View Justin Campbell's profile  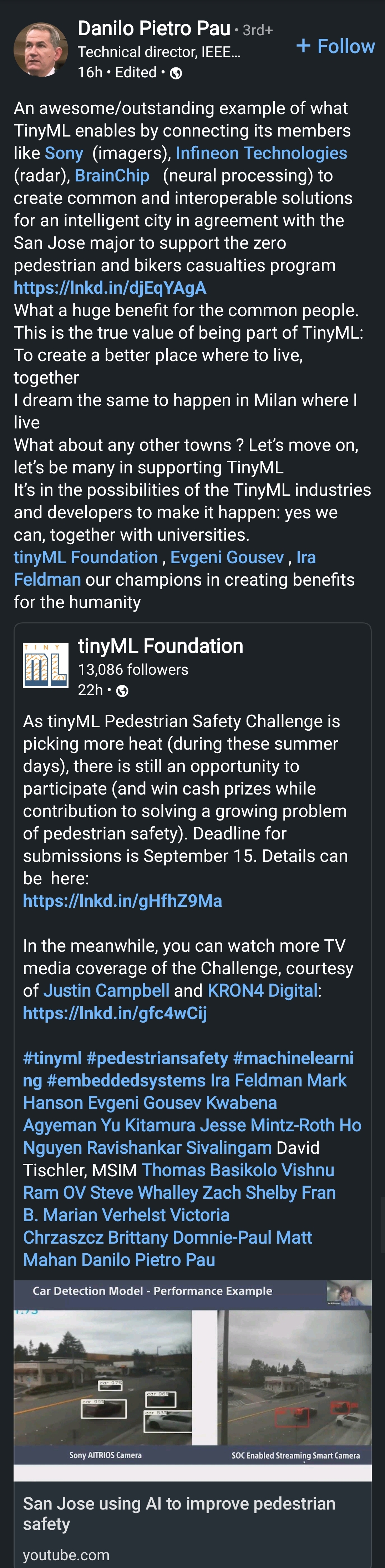(x=106, y=990)
